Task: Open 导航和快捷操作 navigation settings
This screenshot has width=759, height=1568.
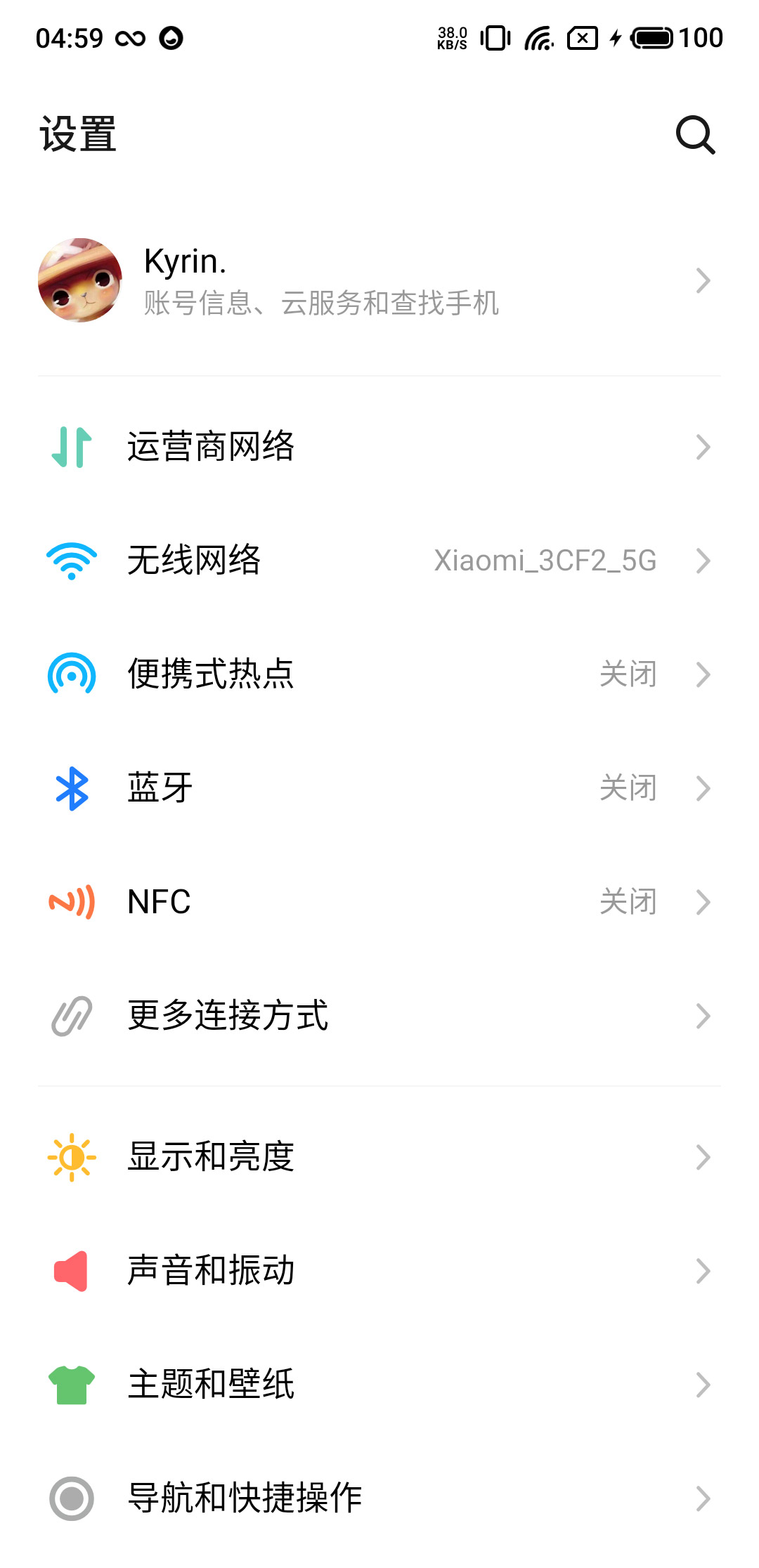Action: pyautogui.click(x=379, y=1498)
